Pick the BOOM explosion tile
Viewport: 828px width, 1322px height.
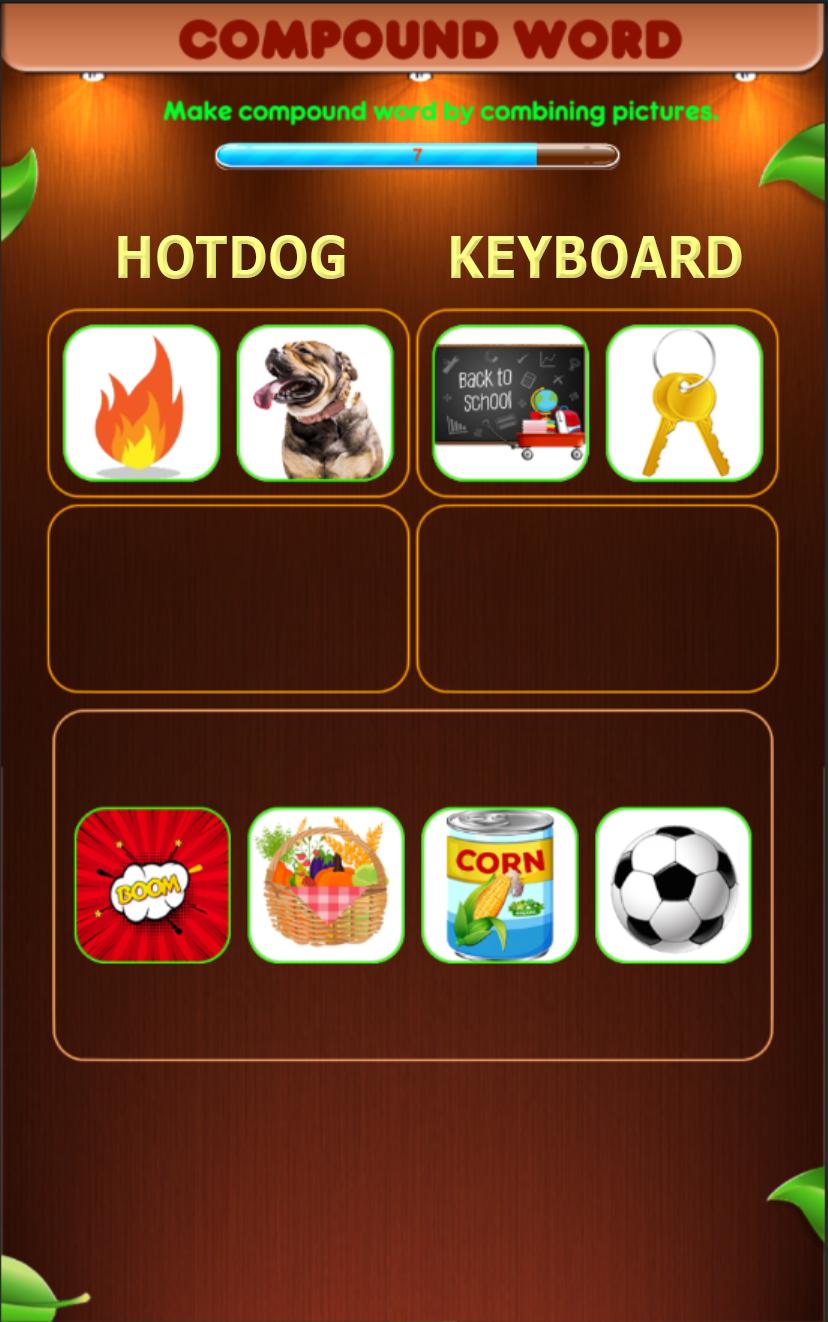point(152,884)
